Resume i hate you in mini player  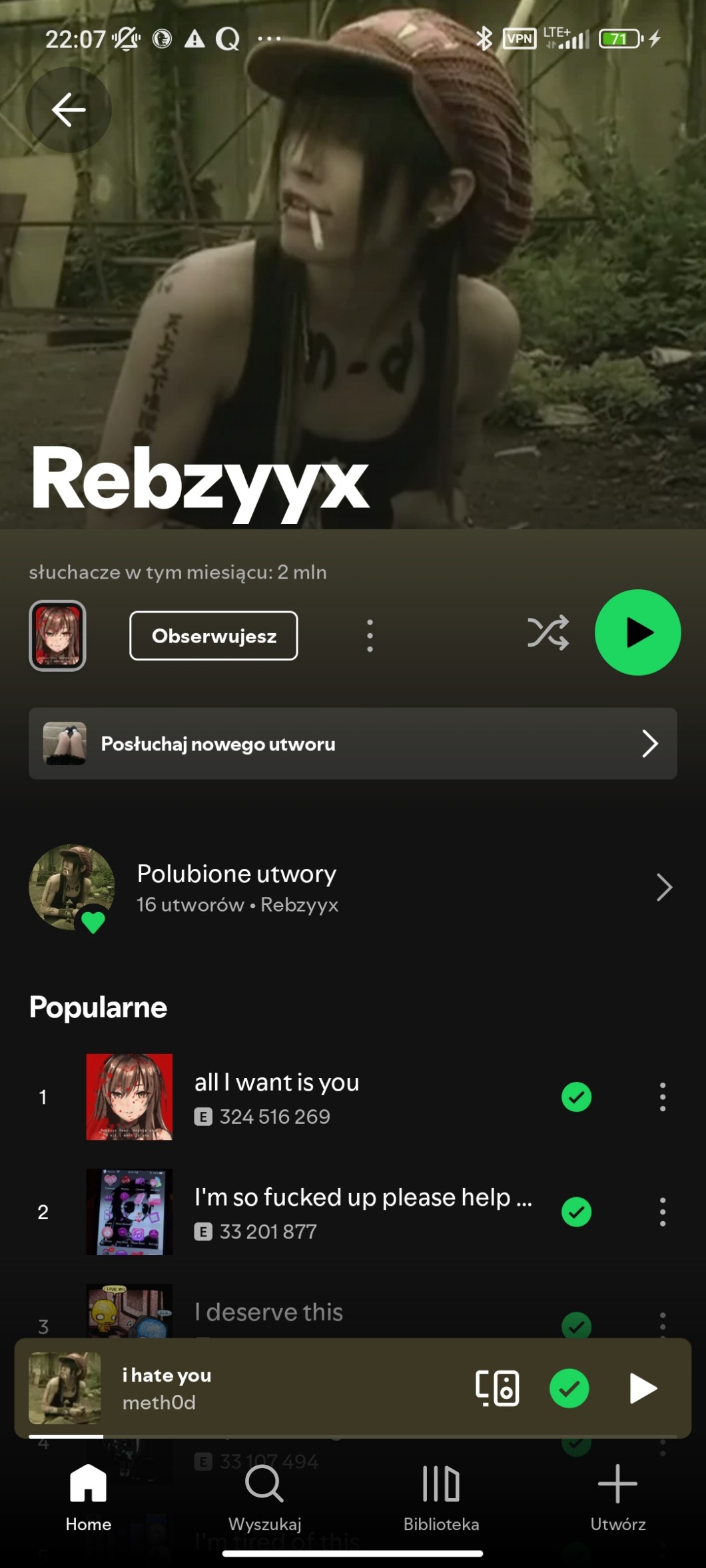click(642, 1388)
